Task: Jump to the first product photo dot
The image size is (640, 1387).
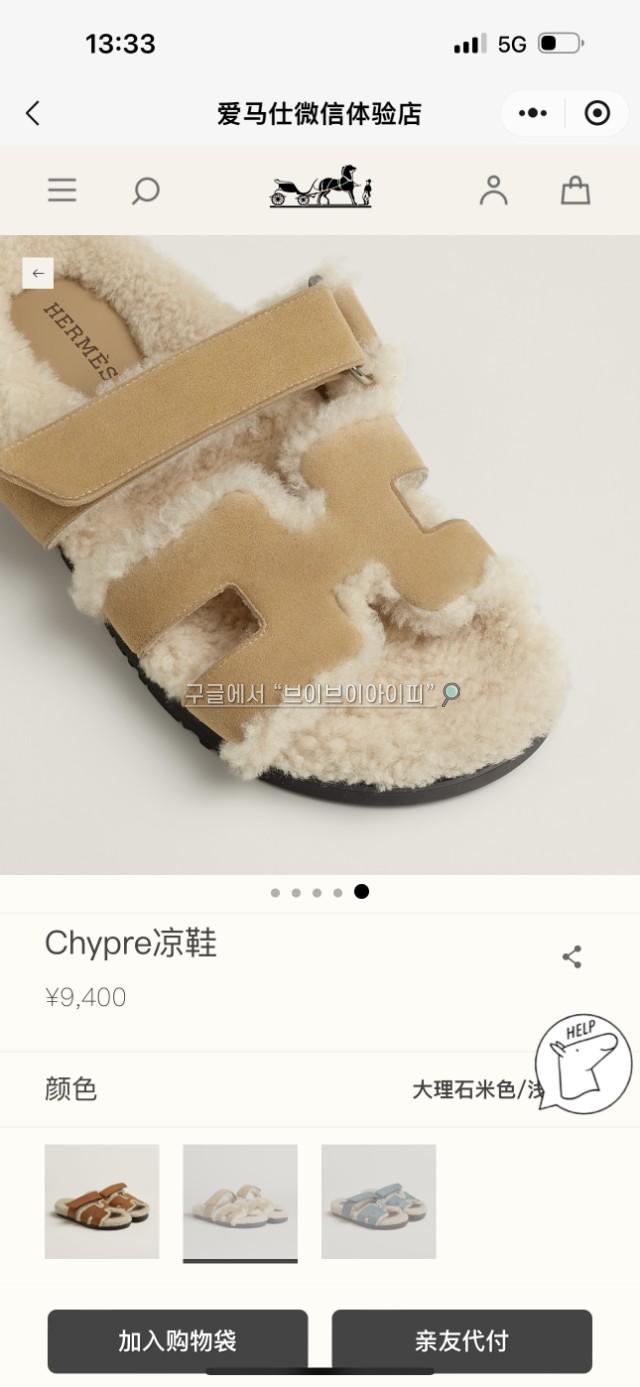Action: (275, 893)
